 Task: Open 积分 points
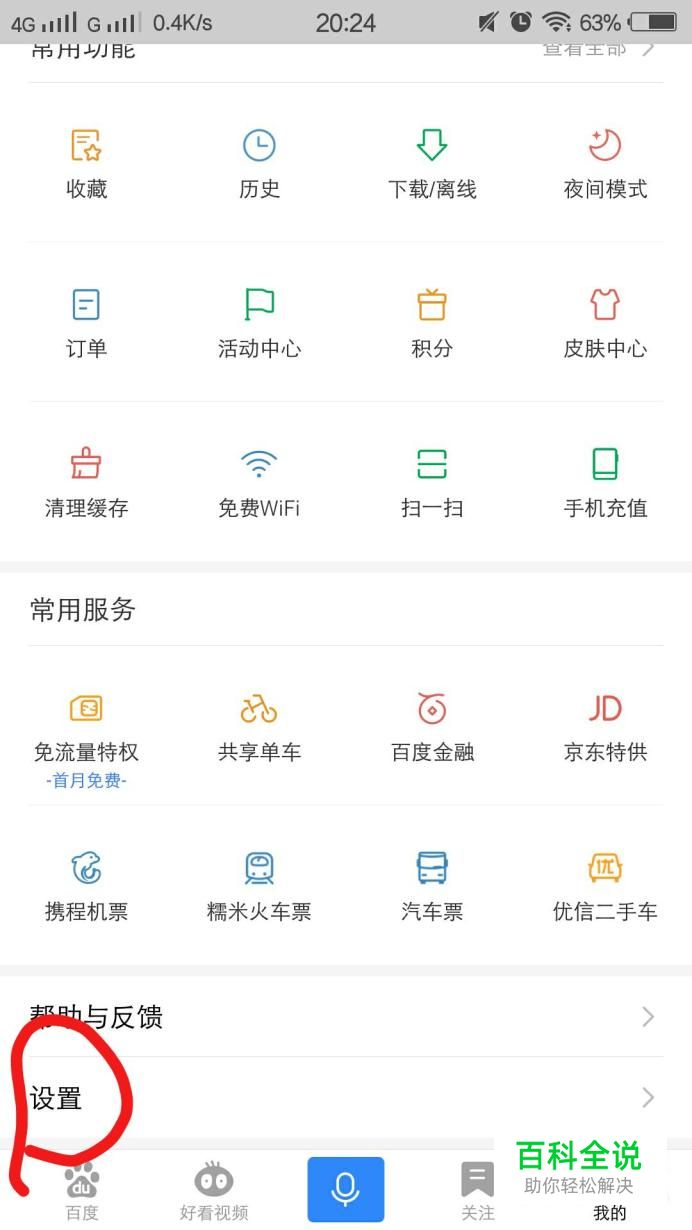tap(432, 324)
